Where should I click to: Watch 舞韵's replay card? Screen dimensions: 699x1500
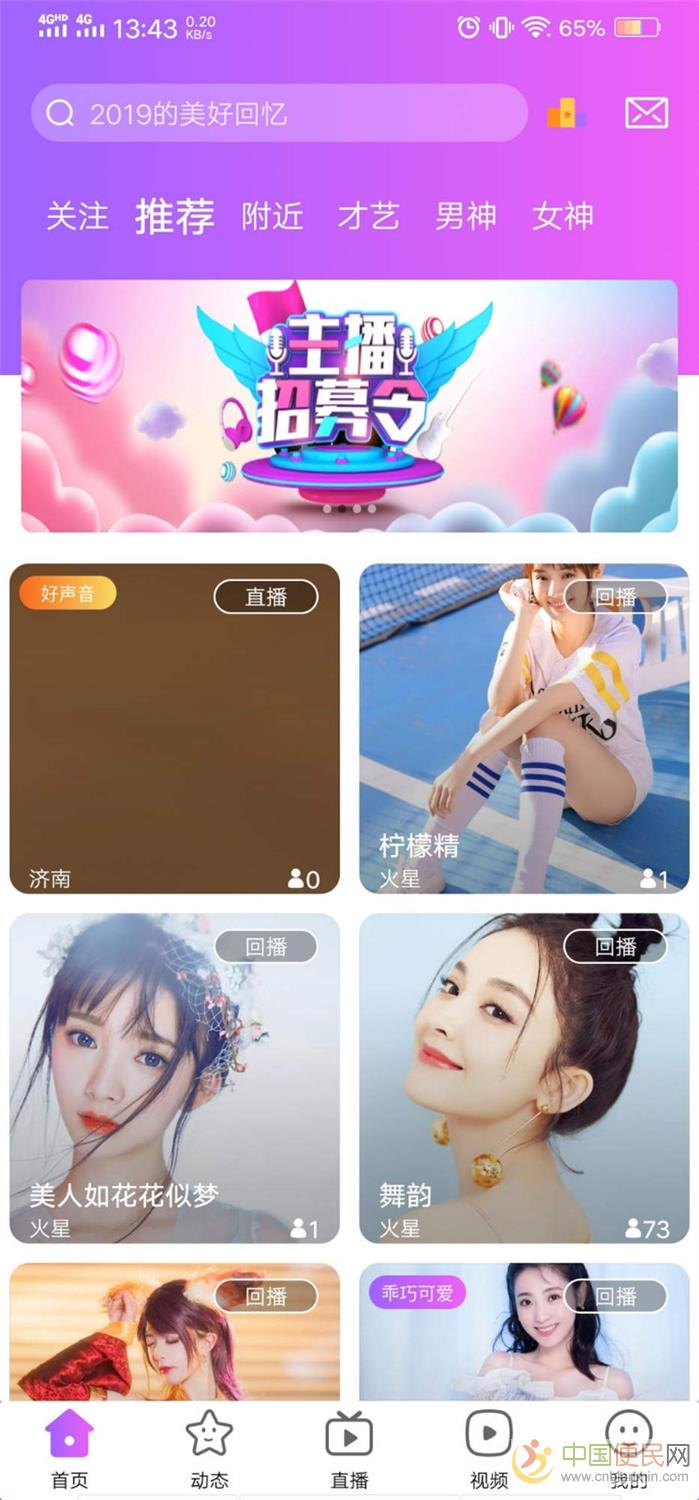(524, 1077)
